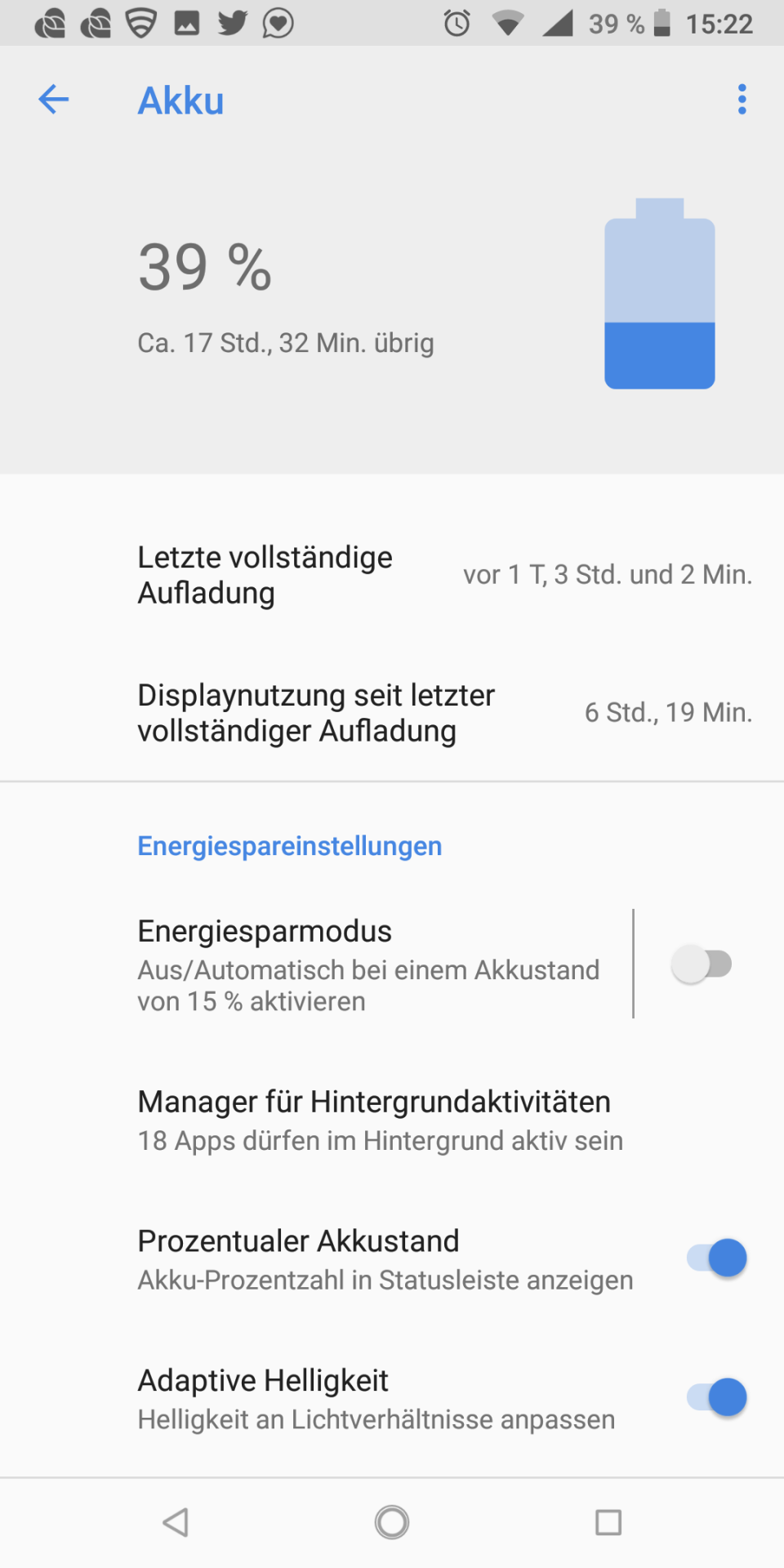Tap the large battery icon graphic
Image resolution: width=784 pixels, height=1568 pixels.
coord(660,294)
